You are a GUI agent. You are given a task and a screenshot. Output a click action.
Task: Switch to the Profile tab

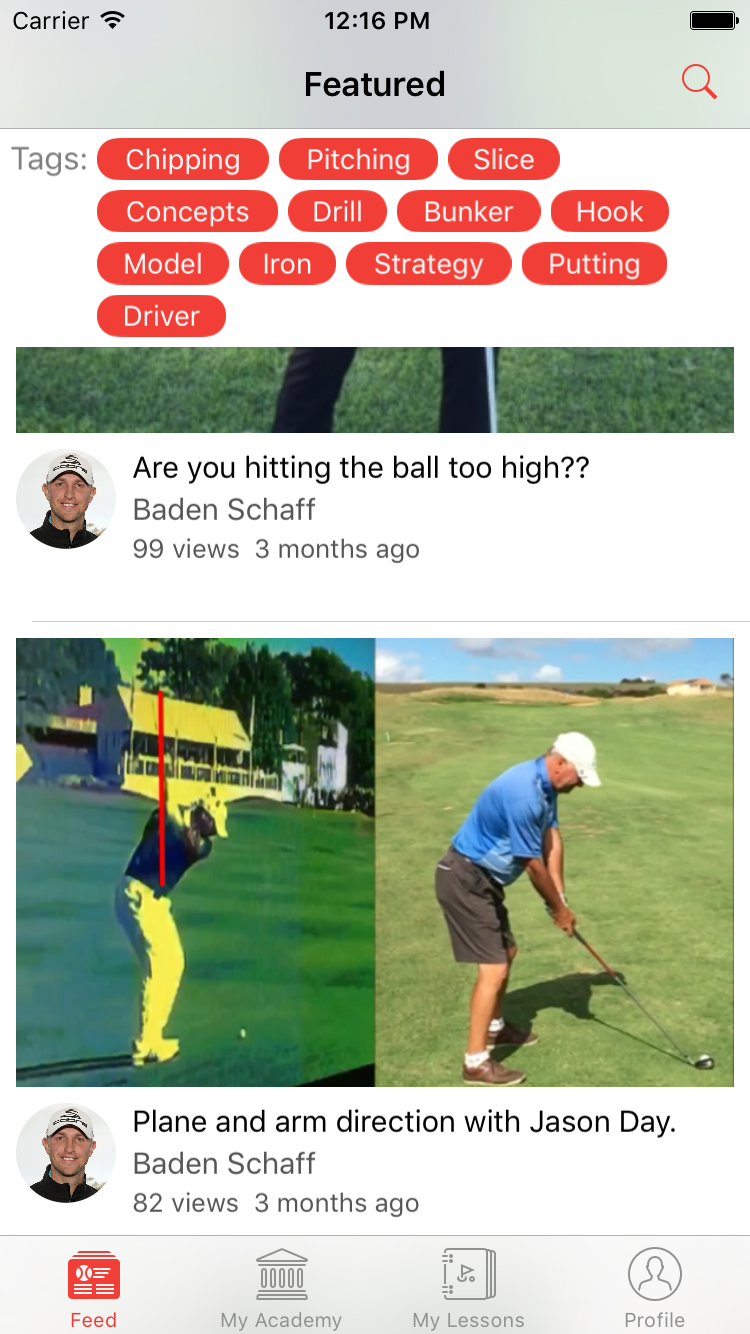655,1290
